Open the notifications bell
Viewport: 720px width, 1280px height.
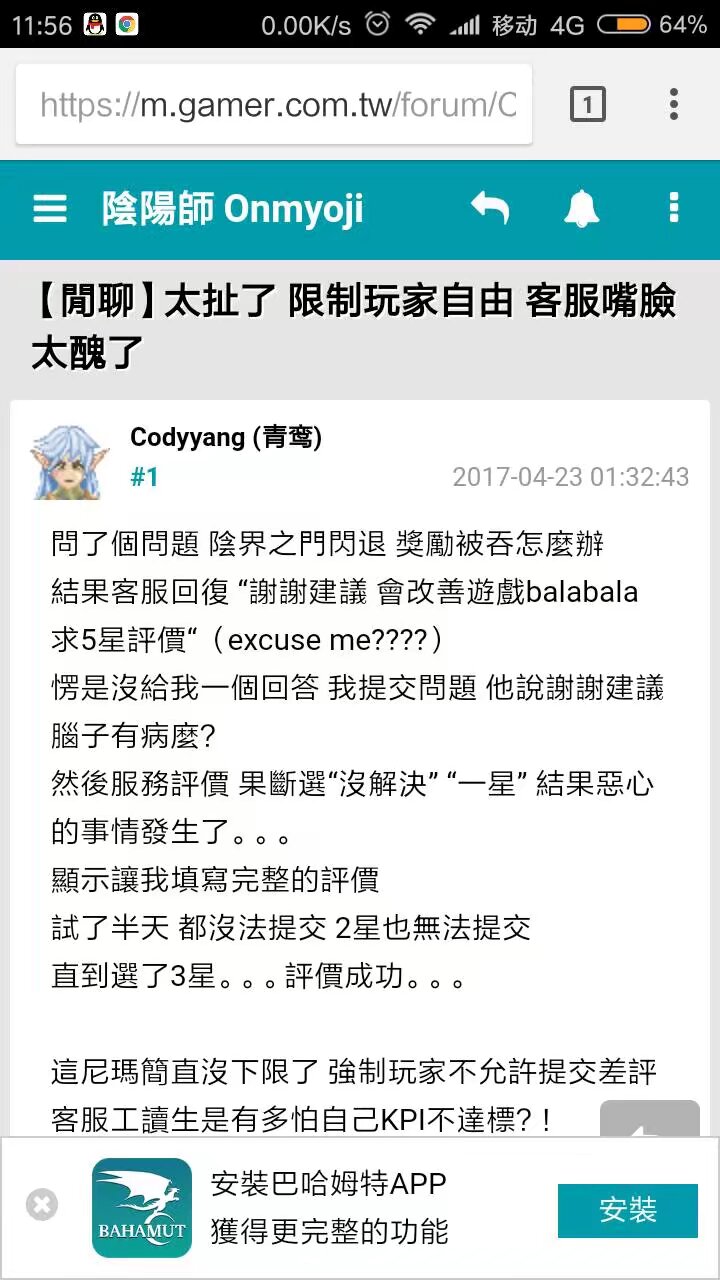coord(581,209)
